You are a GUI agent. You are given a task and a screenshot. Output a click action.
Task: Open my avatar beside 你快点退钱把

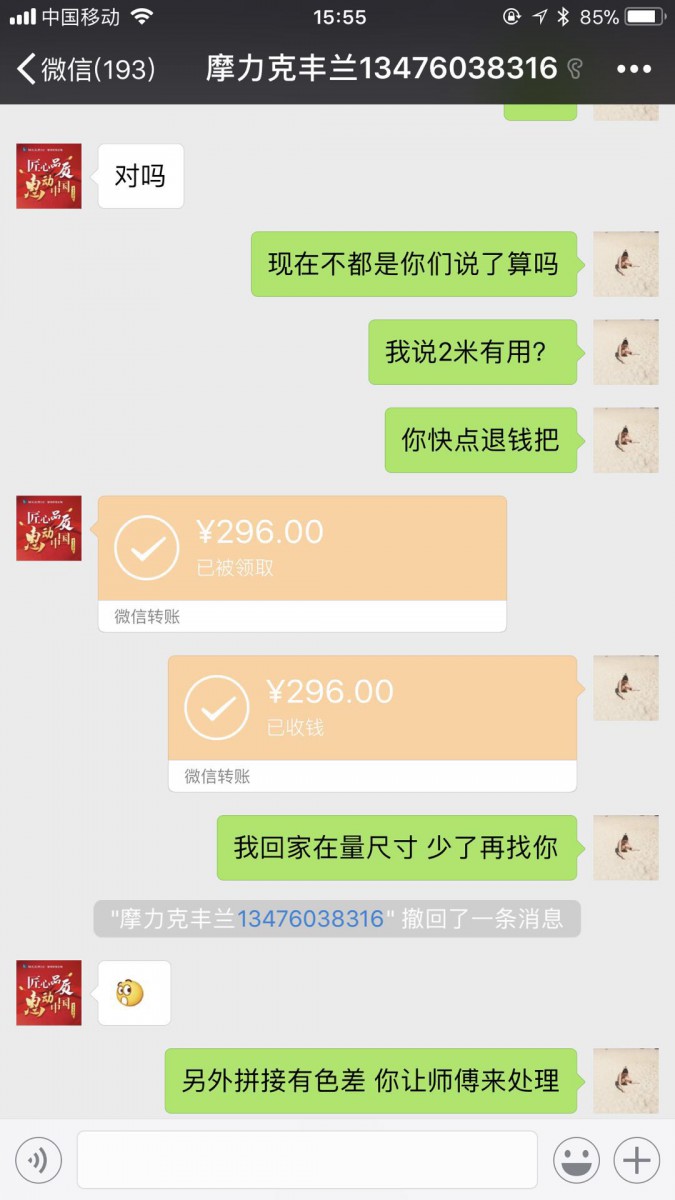[626, 440]
